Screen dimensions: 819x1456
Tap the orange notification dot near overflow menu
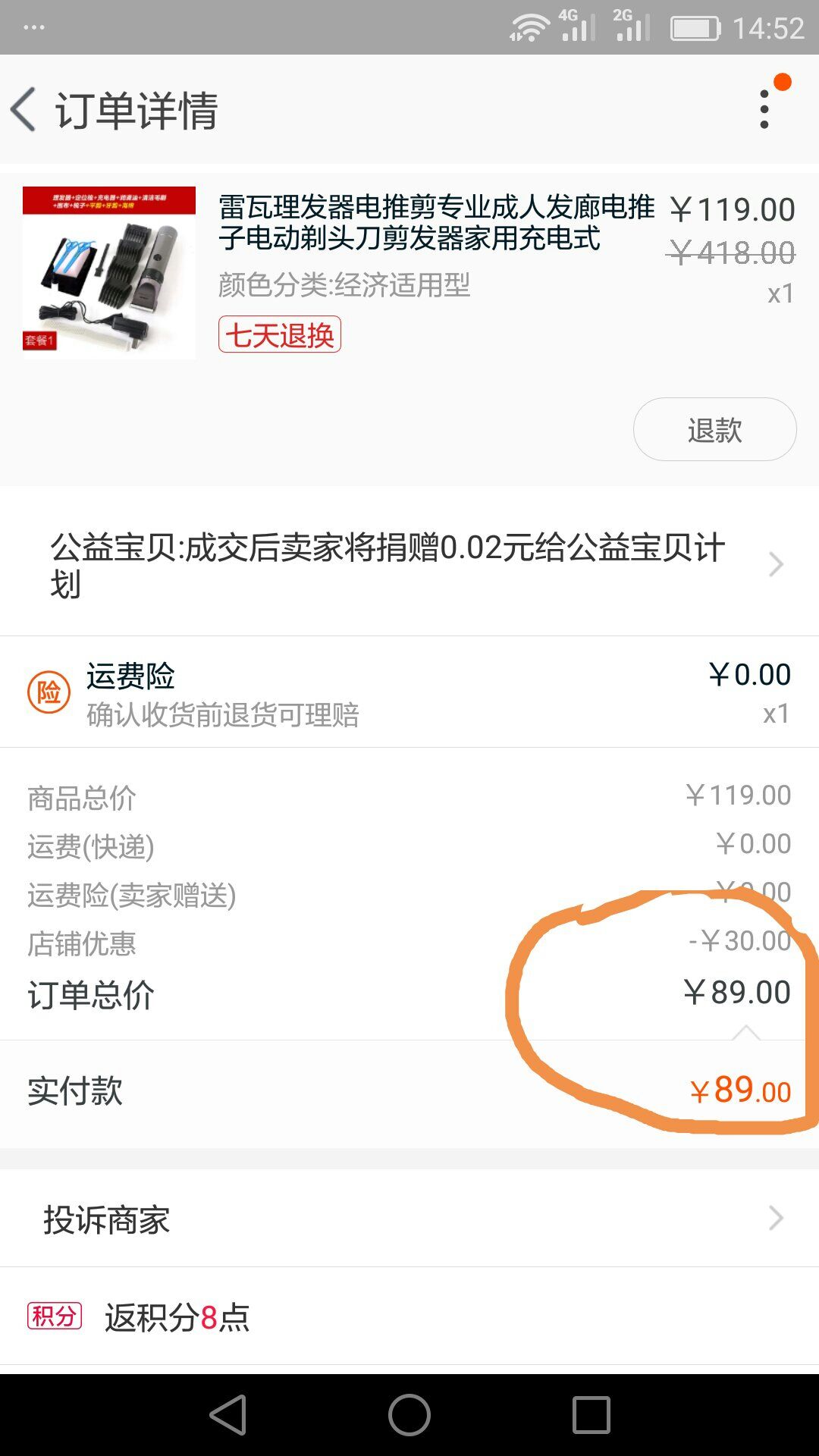pyautogui.click(x=780, y=80)
